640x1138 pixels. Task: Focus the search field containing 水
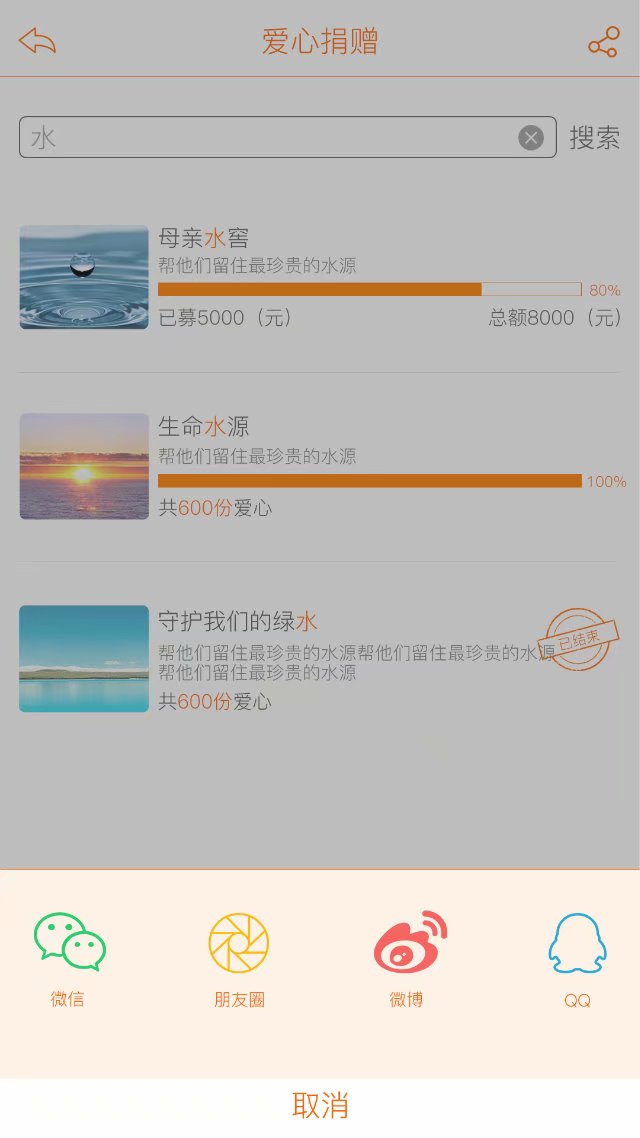point(270,138)
